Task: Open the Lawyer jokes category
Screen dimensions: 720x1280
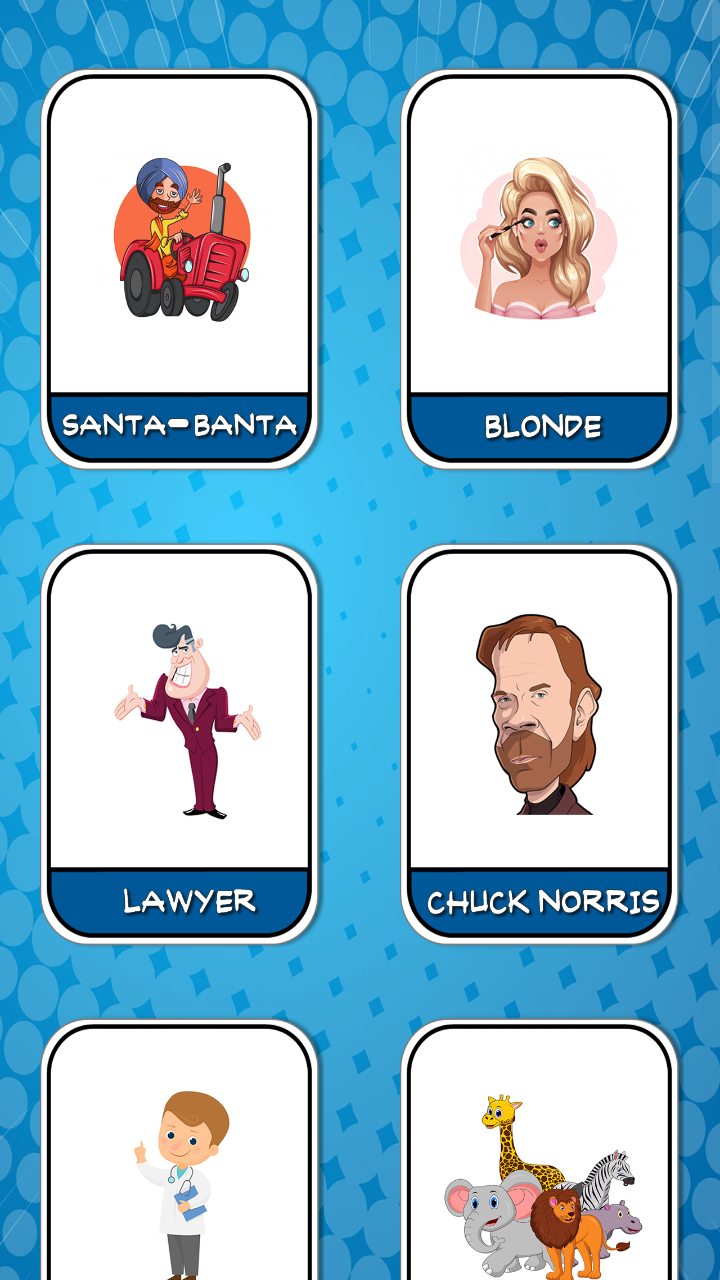Action: click(180, 743)
